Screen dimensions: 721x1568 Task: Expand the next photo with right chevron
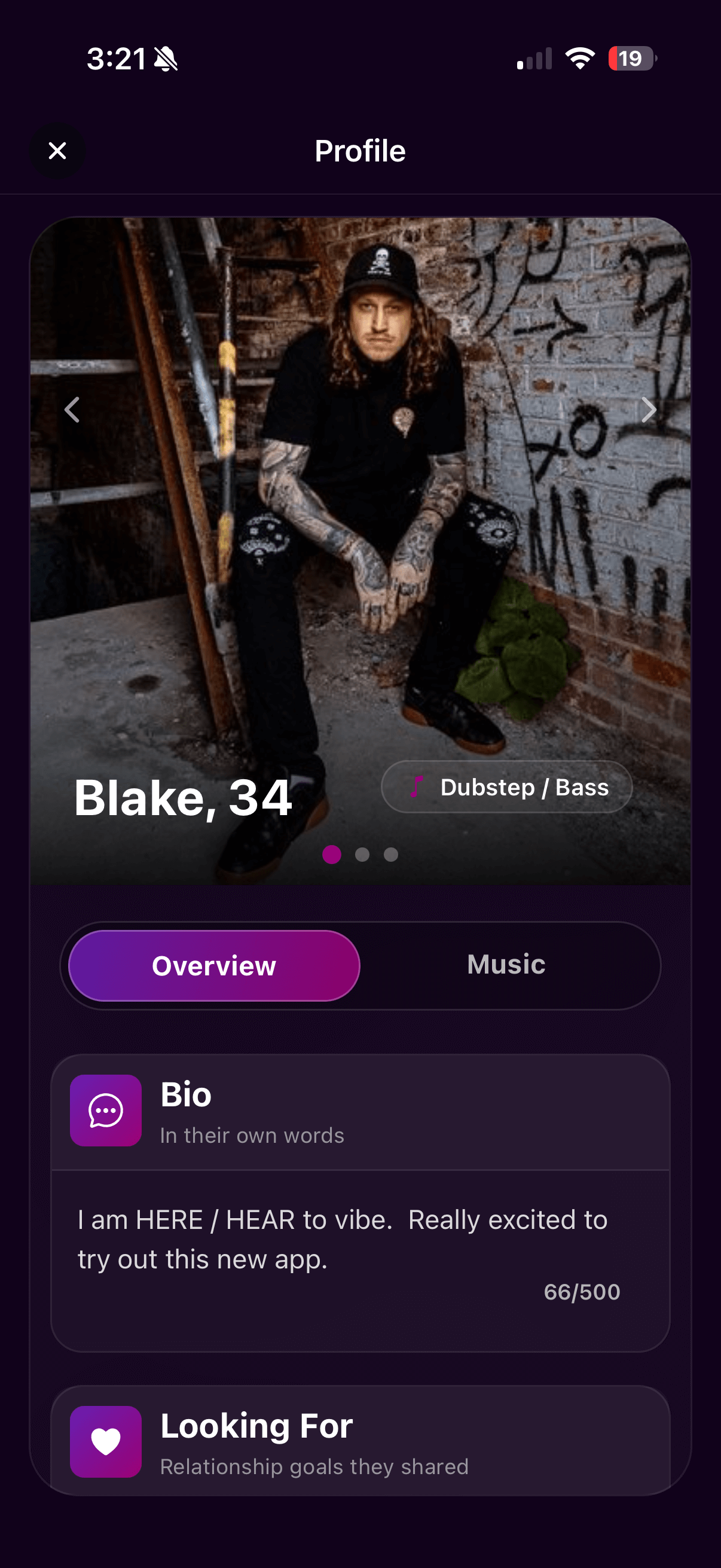648,410
